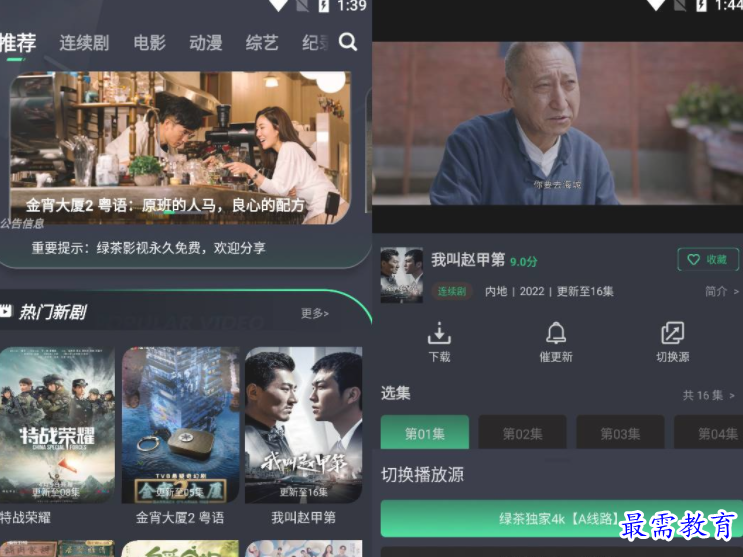Tap 更多 next to 热门新剧

[314, 313]
